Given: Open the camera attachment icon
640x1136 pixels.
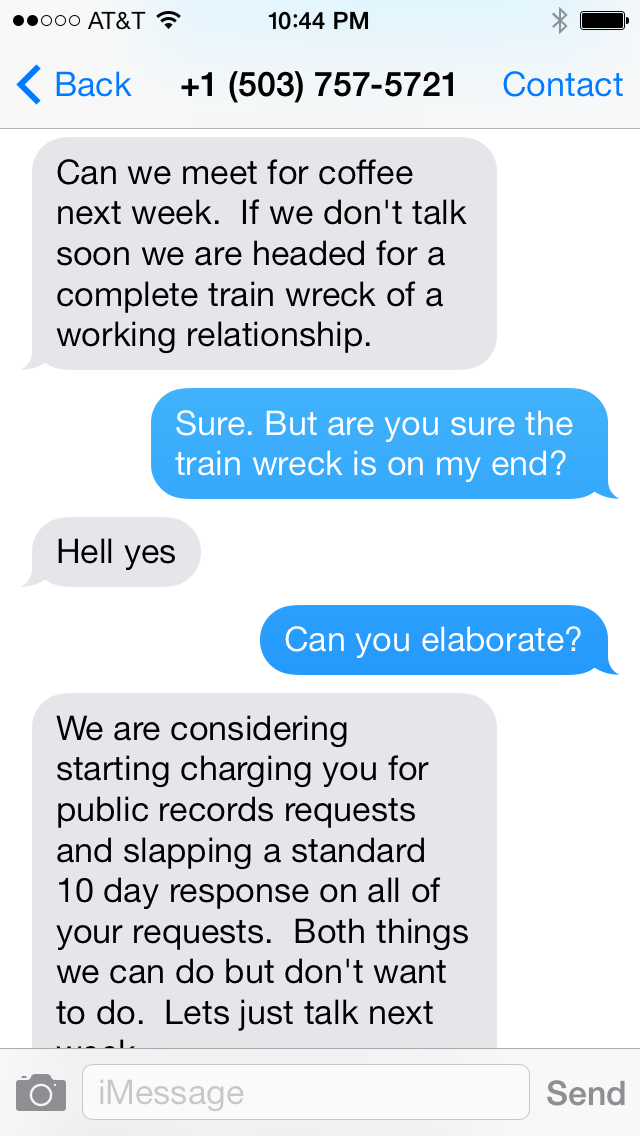Looking at the screenshot, I should 41,1093.
